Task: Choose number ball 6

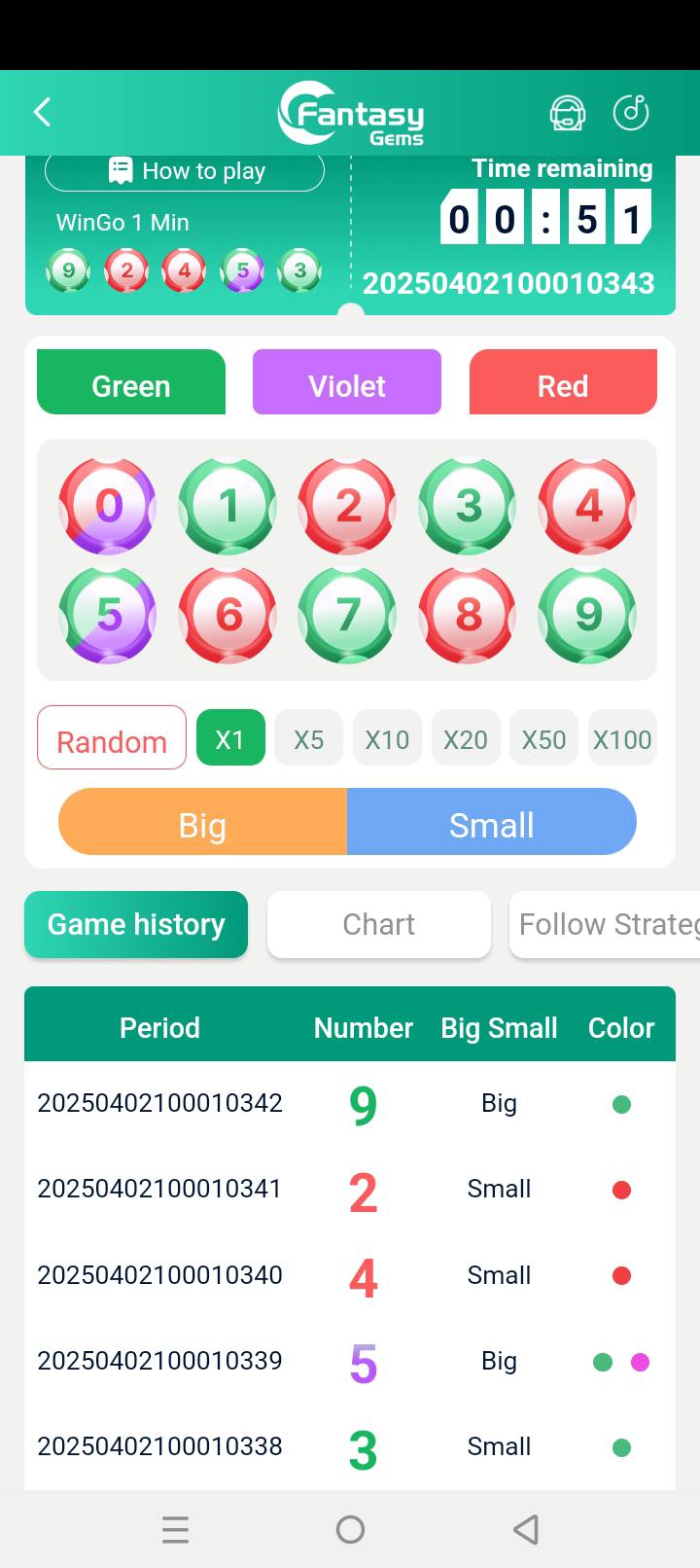Action: 227,615
